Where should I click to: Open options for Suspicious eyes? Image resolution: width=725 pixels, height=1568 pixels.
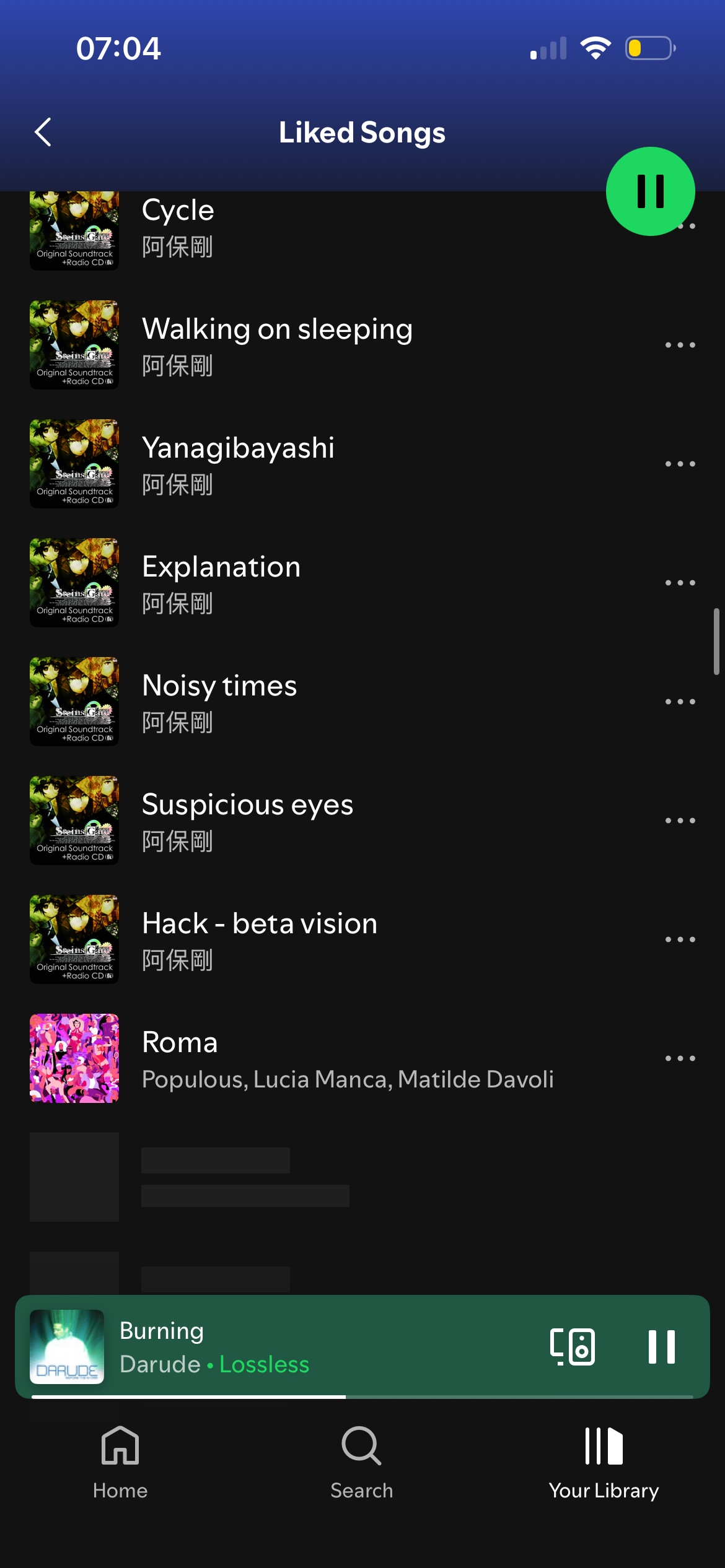point(680,821)
